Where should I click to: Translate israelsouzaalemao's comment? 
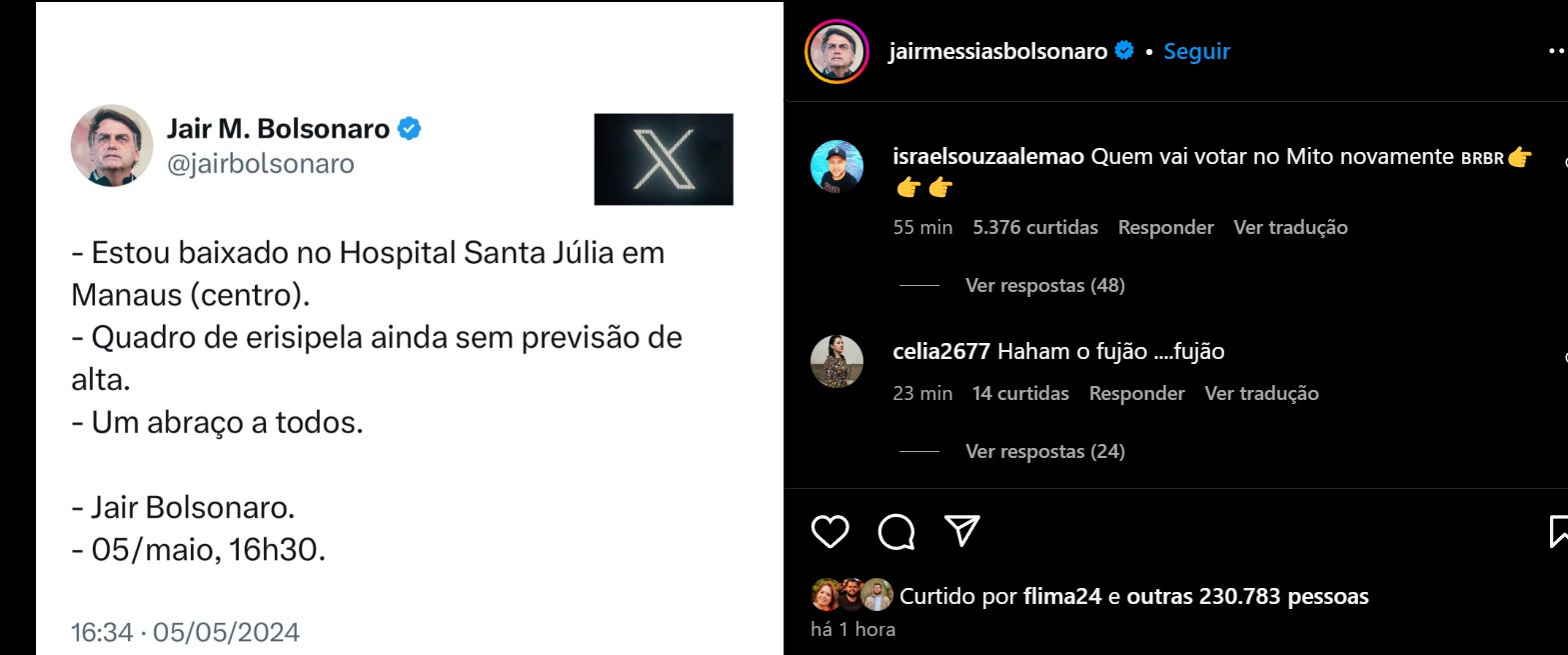click(x=1290, y=228)
